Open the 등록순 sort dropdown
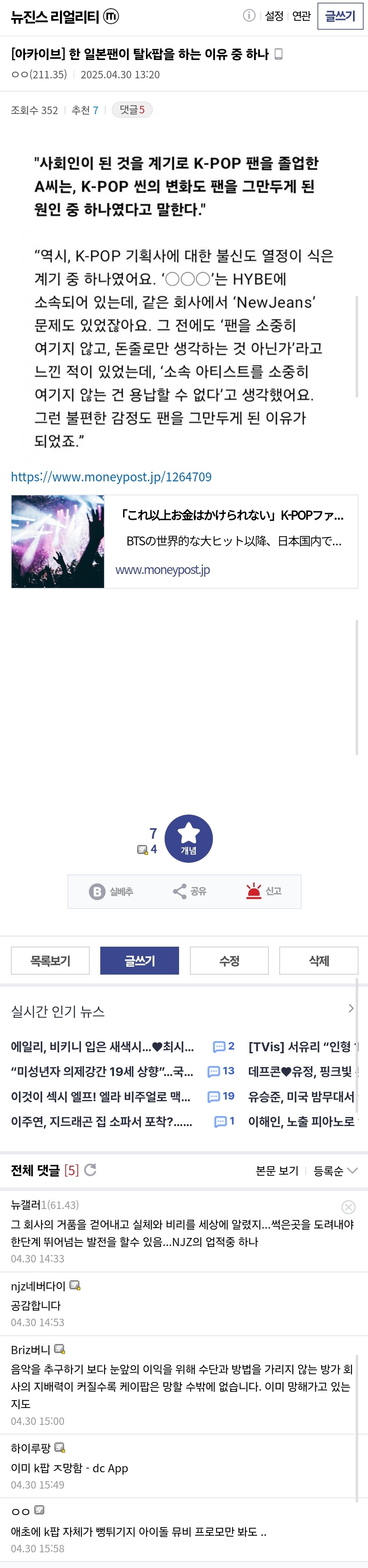 (x=335, y=1170)
